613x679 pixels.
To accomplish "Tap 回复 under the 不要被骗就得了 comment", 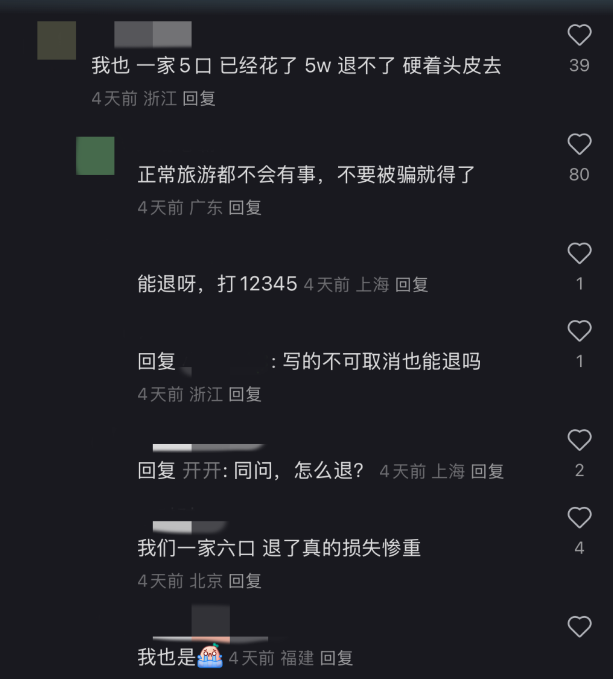I will point(245,208).
